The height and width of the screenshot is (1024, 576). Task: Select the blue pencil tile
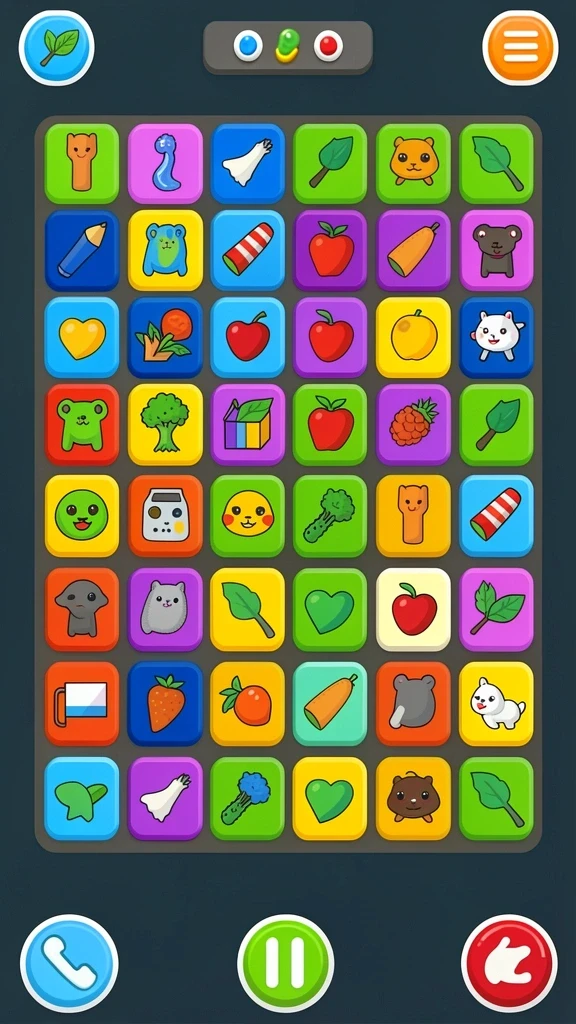(x=82, y=250)
